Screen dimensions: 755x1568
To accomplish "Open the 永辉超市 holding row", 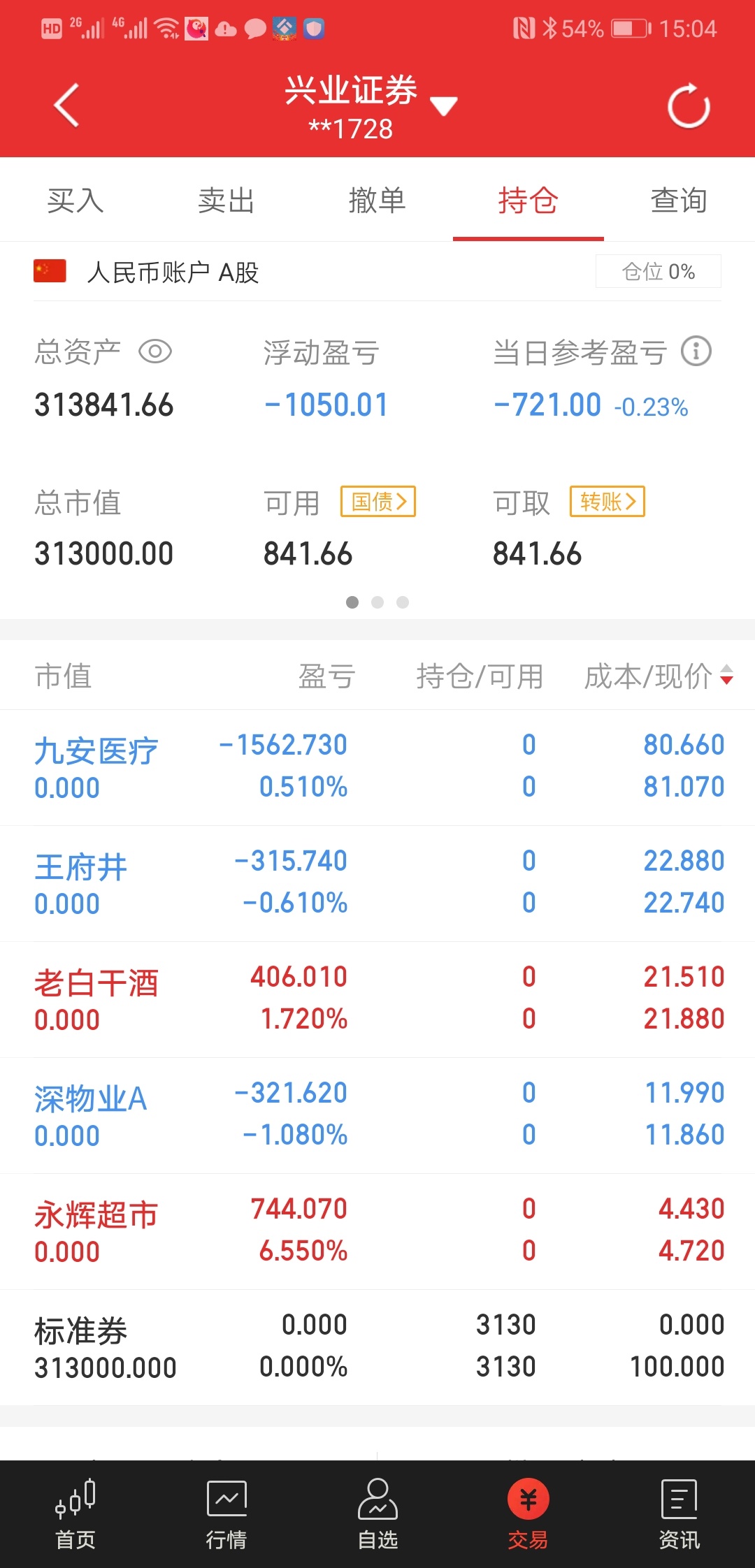I will pos(377,1231).
